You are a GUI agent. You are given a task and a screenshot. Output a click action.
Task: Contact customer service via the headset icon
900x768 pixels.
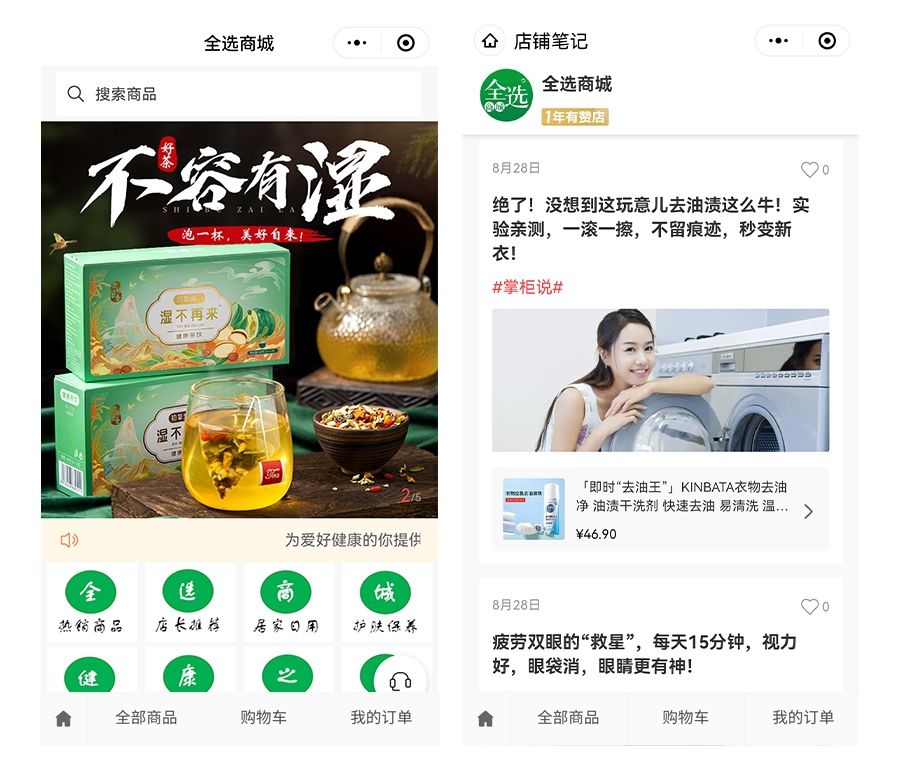pyautogui.click(x=400, y=681)
